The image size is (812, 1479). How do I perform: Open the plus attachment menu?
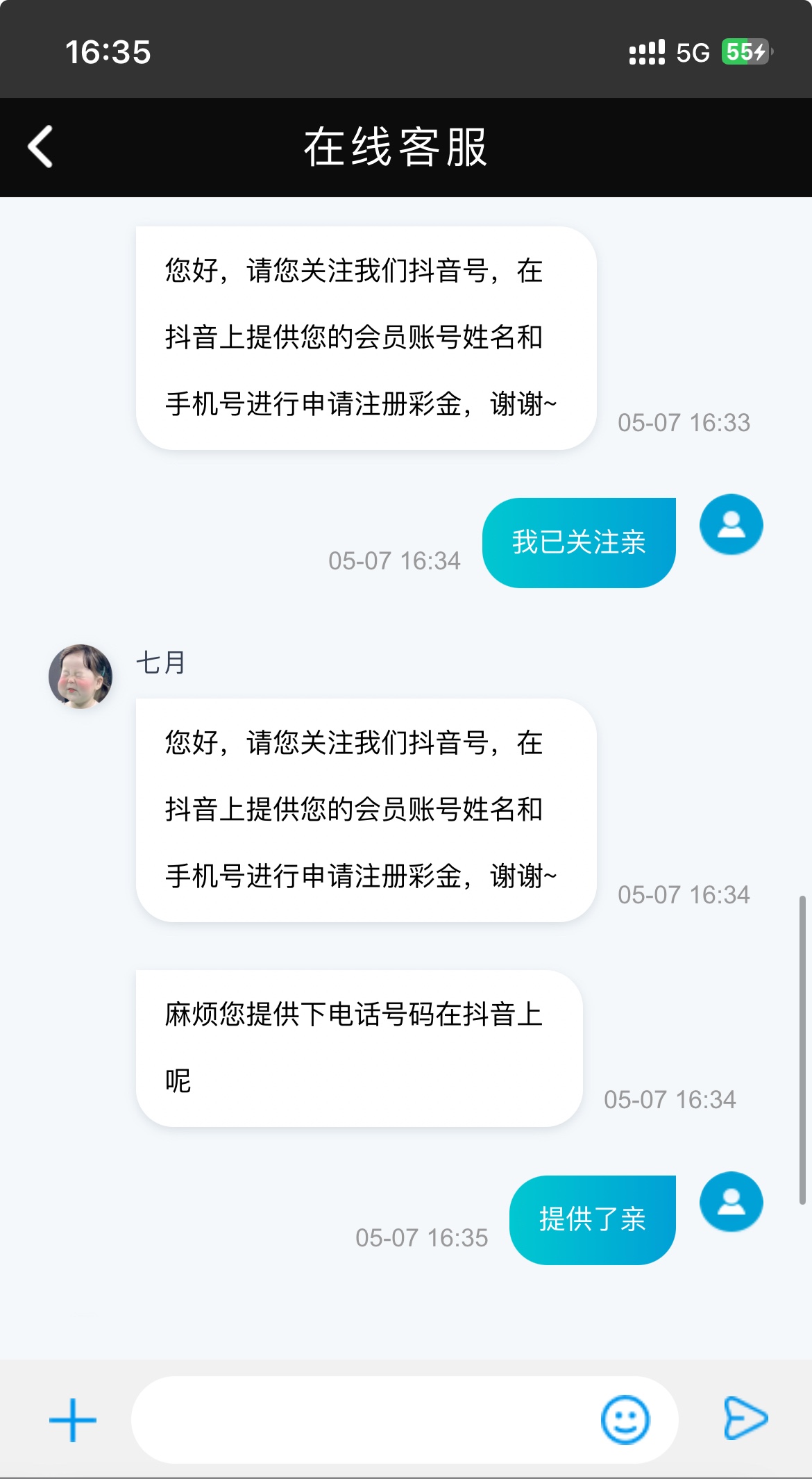tap(73, 1420)
